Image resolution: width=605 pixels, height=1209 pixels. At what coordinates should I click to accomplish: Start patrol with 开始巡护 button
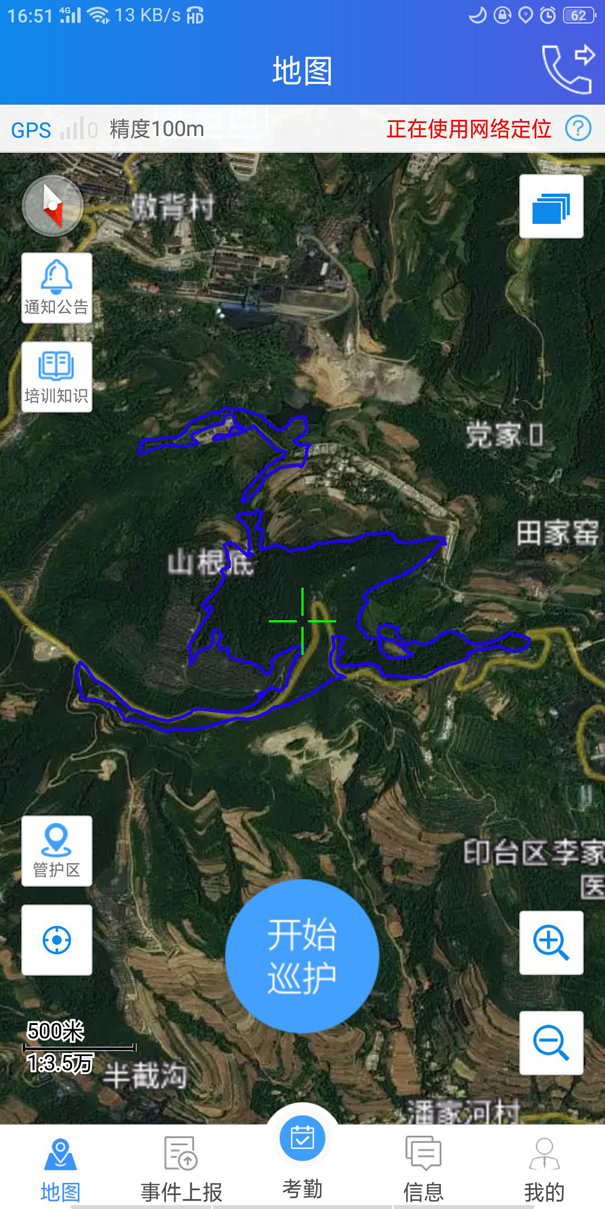[x=302, y=956]
